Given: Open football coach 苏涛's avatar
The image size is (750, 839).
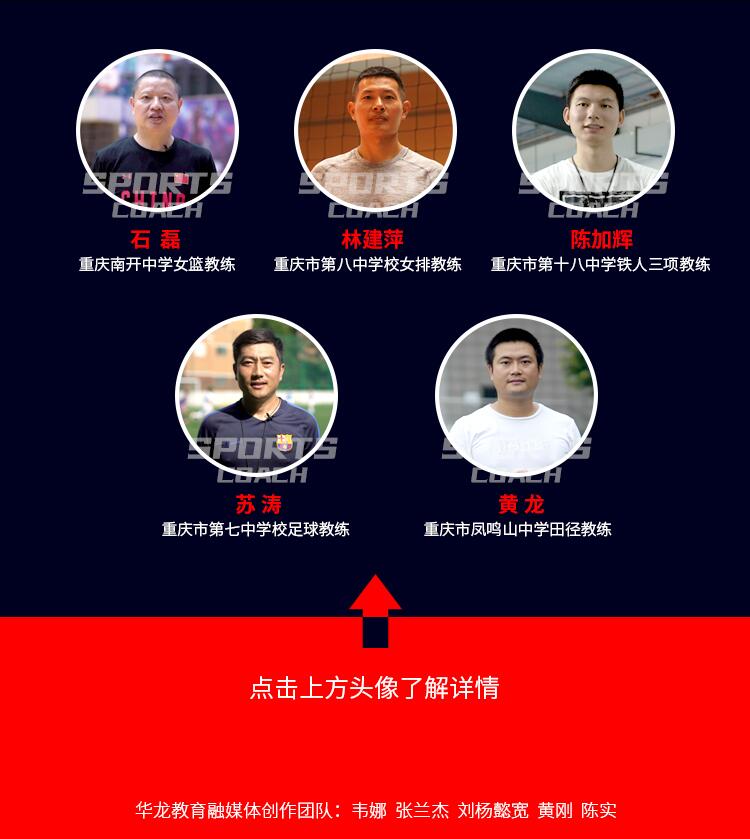Looking at the screenshot, I should pos(256,395).
